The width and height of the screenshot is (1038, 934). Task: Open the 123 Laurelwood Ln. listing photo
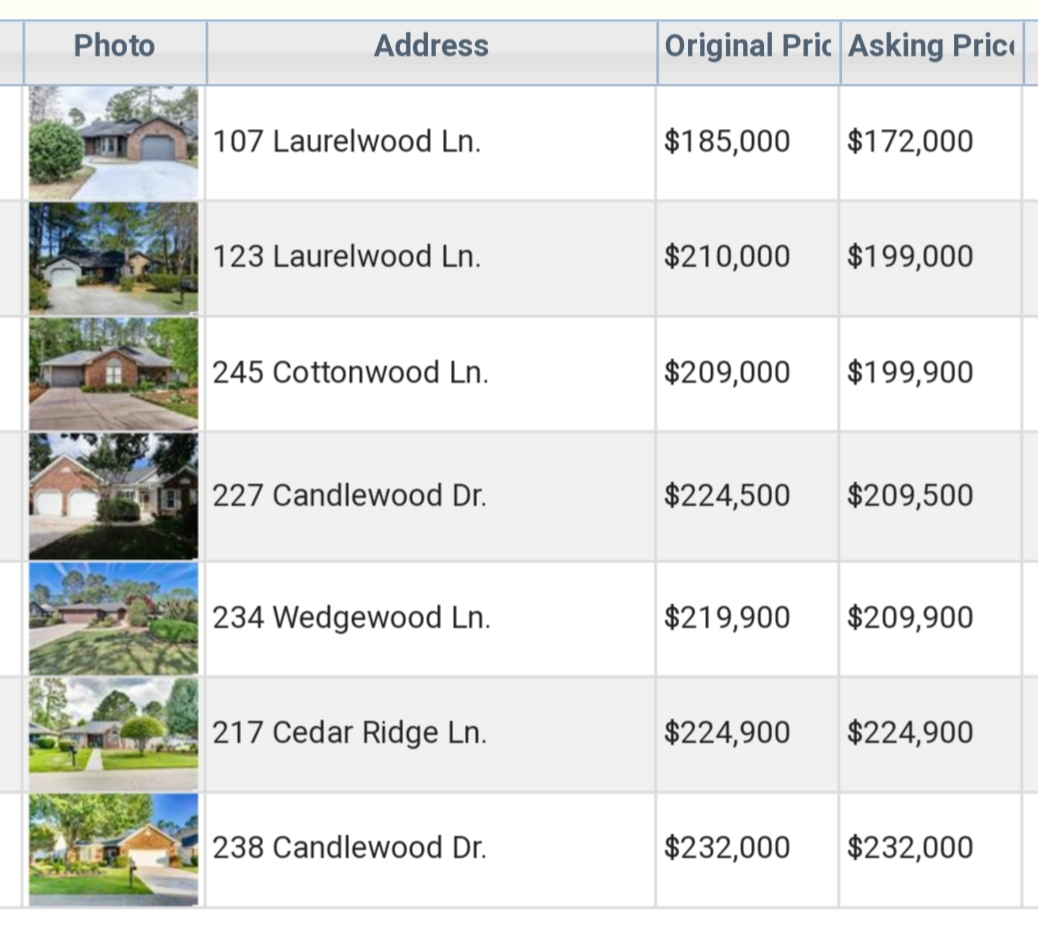click(x=114, y=258)
